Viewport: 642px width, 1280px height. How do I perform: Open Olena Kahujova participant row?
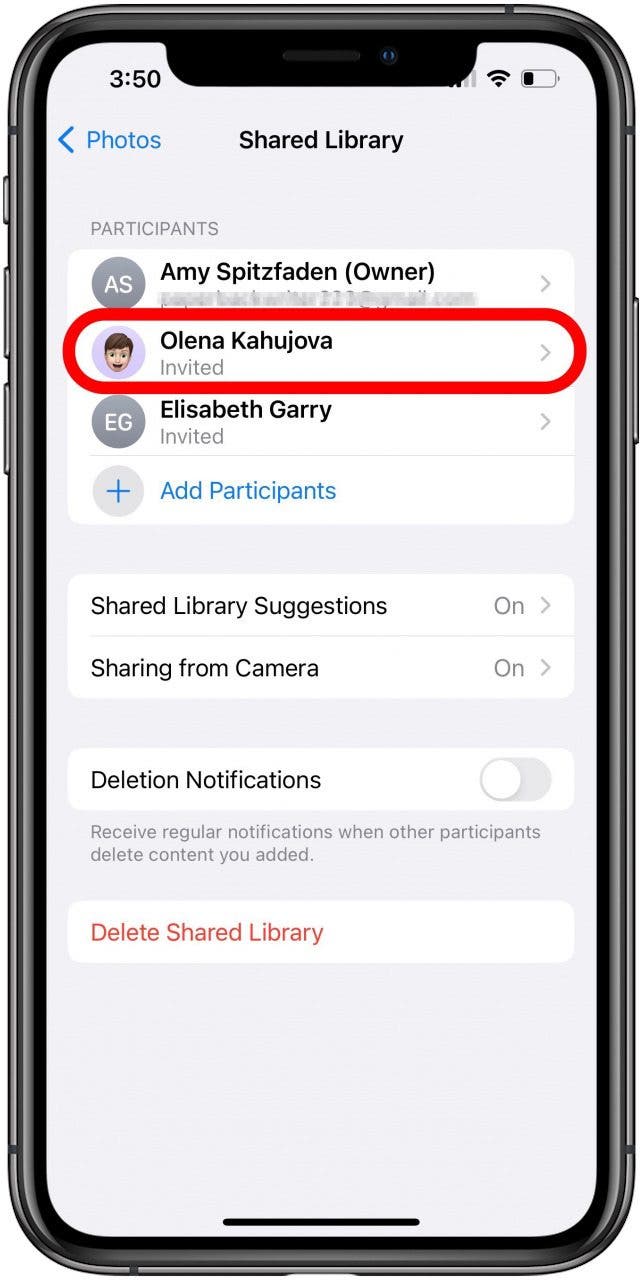[320, 353]
